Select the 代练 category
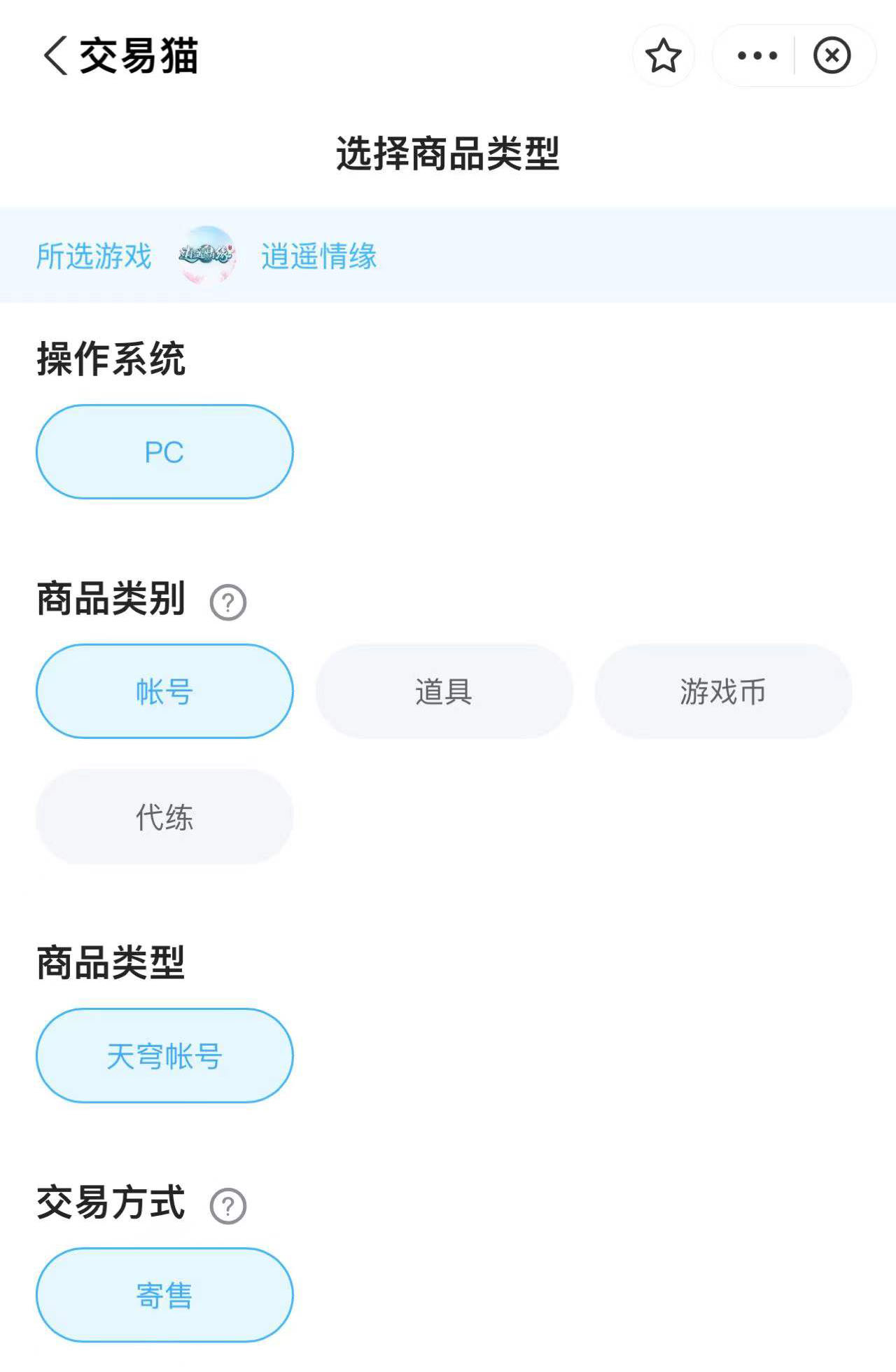896x1372 pixels. 164,817
